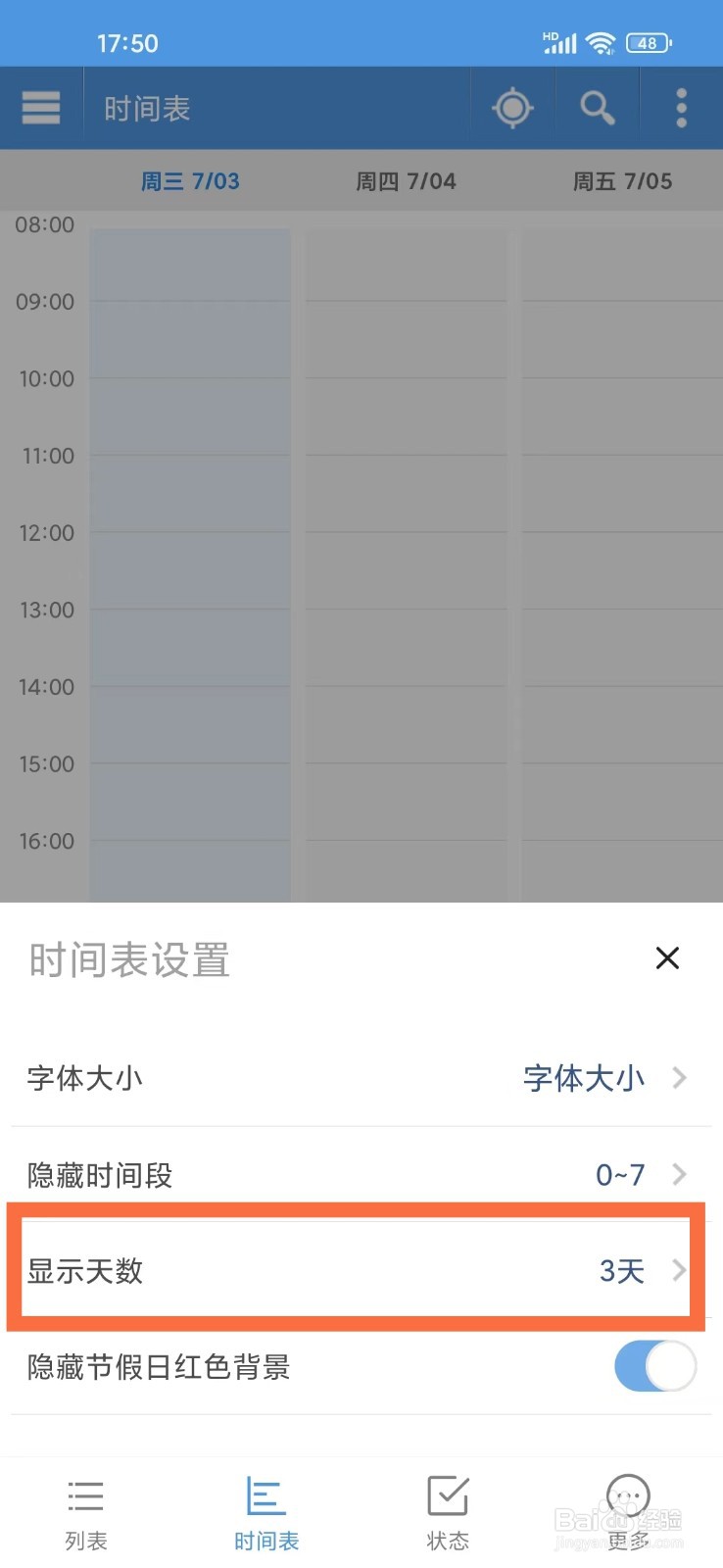Open the hamburger navigation menu
The height and width of the screenshot is (1568, 723).
pyautogui.click(x=41, y=107)
